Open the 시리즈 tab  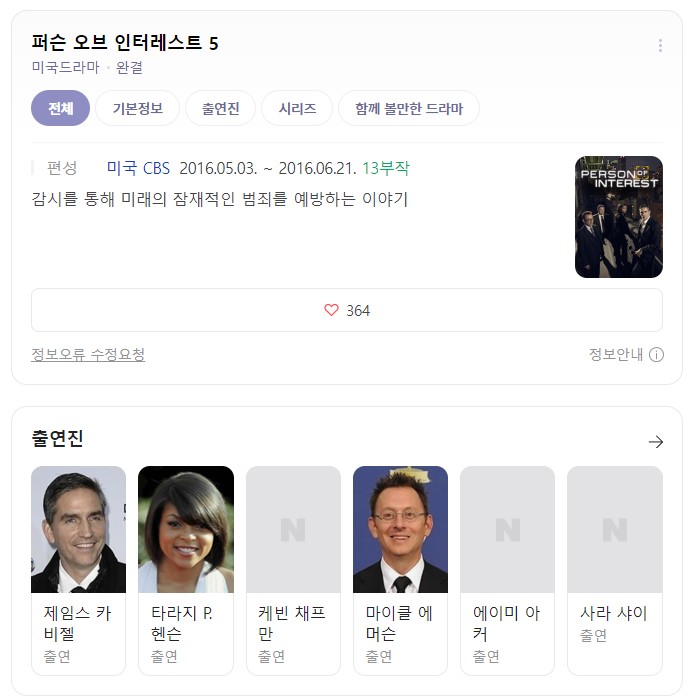click(x=297, y=109)
